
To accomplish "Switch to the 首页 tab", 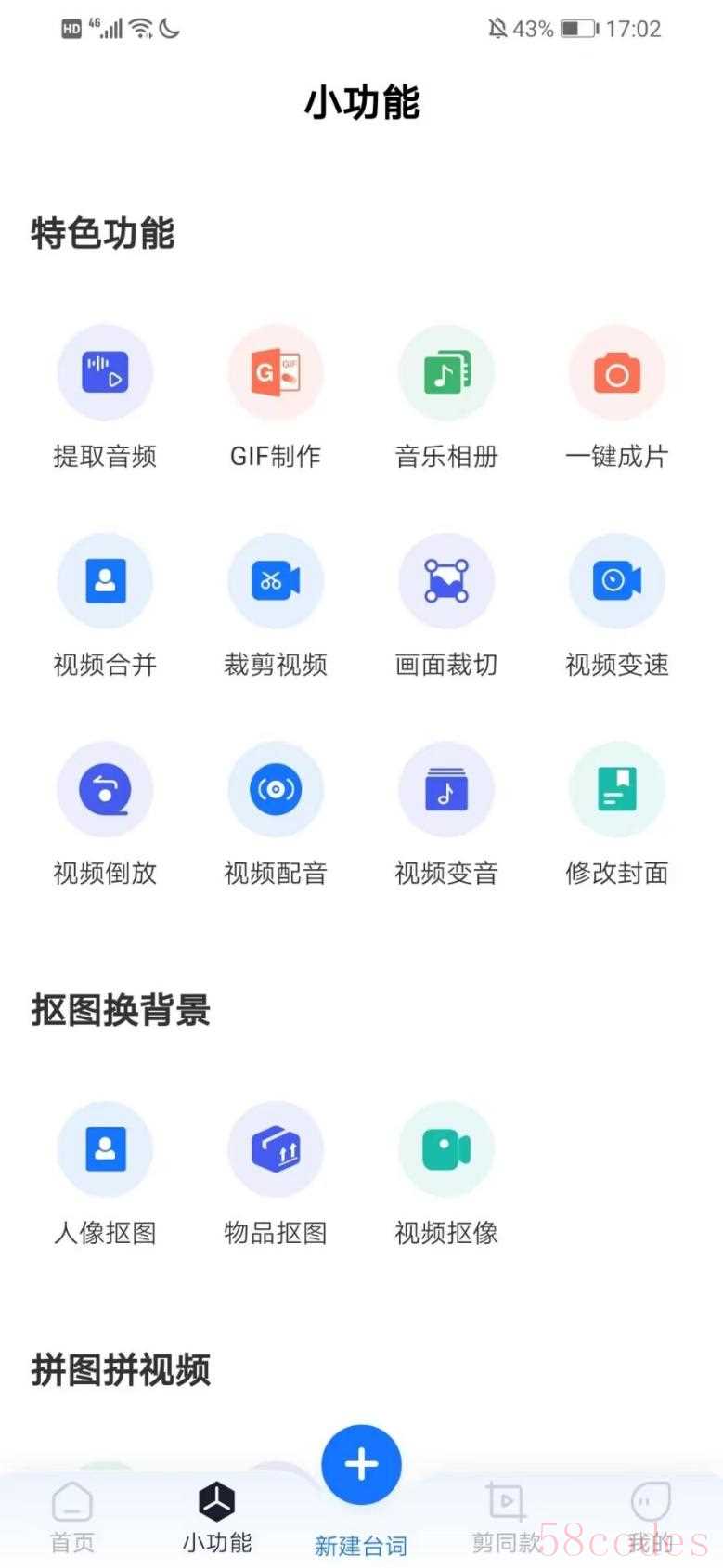I will [x=72, y=1518].
